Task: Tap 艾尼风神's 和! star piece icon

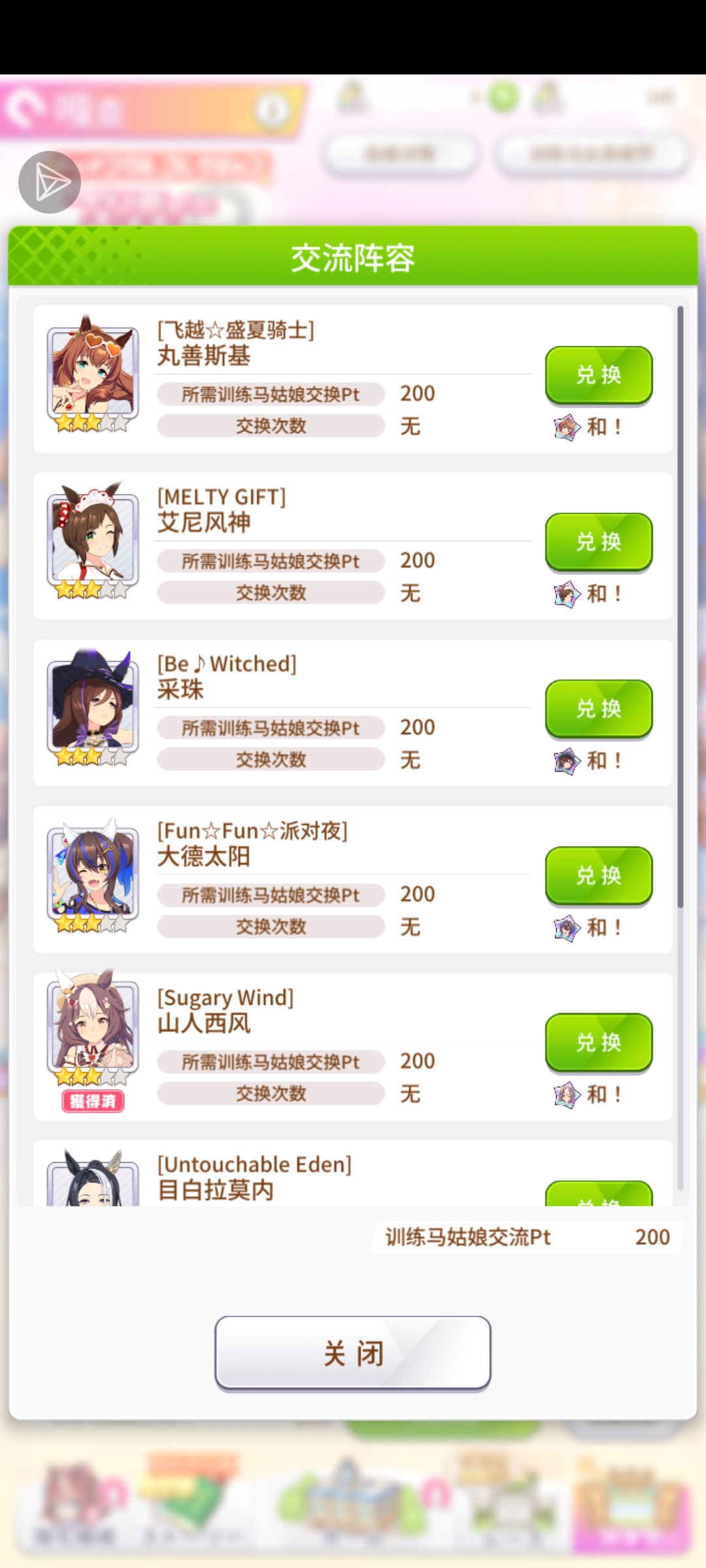Action: 568,593
